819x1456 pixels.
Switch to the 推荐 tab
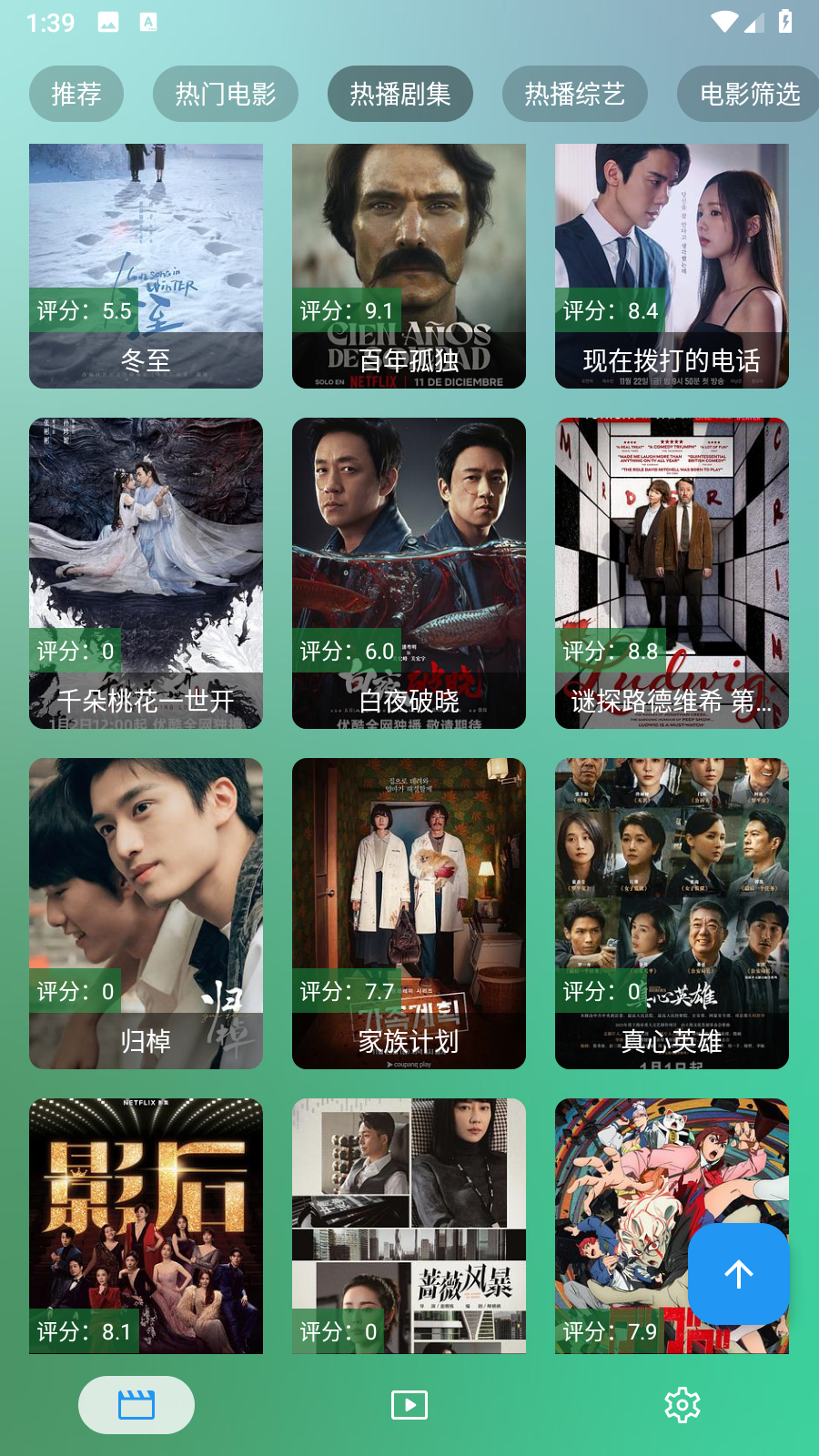(x=76, y=94)
